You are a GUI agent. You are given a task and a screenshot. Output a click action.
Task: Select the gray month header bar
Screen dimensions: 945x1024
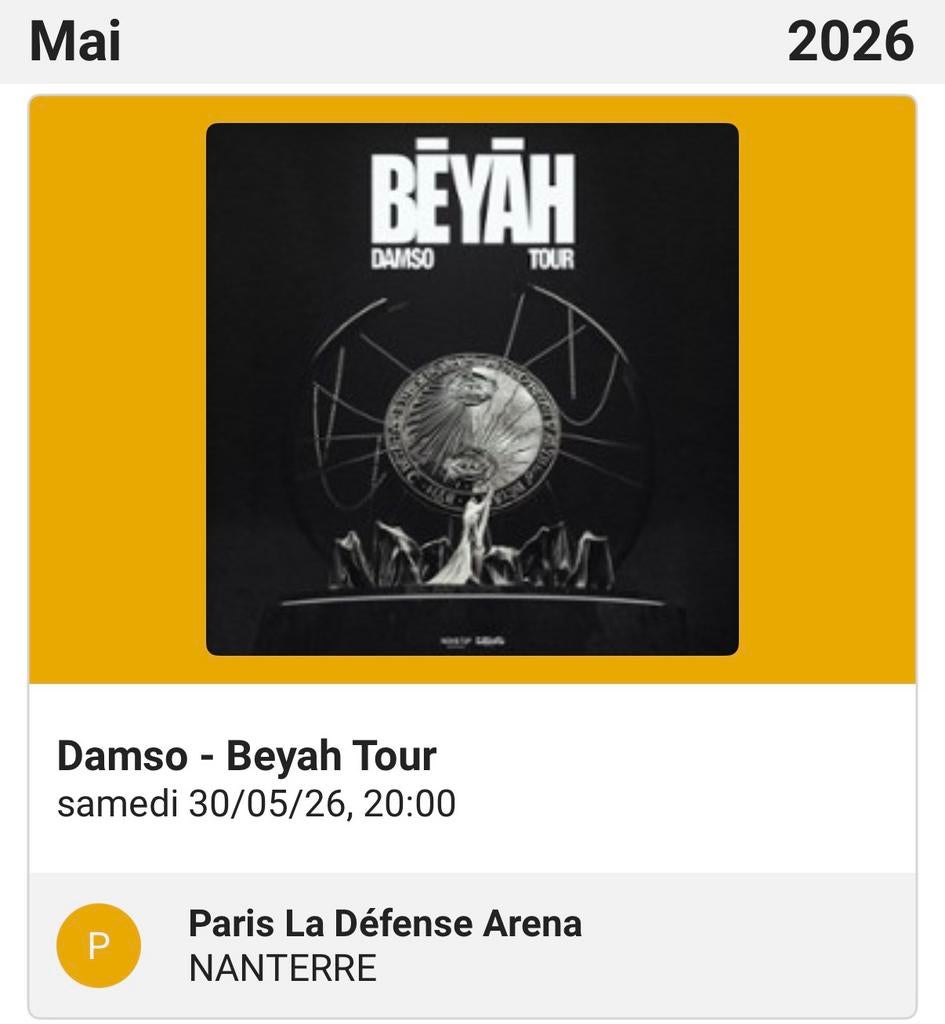click(x=472, y=44)
